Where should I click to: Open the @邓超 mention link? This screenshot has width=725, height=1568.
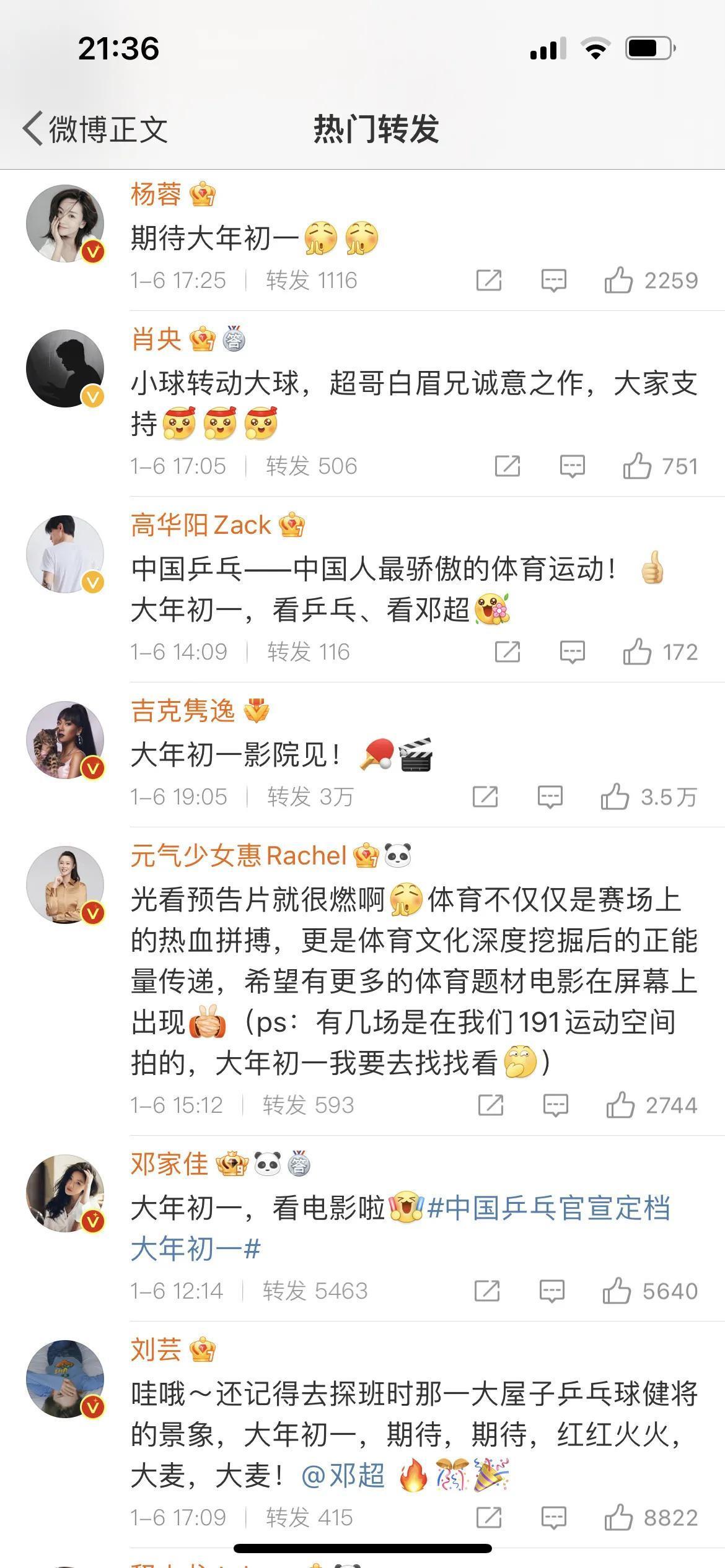point(343,1476)
